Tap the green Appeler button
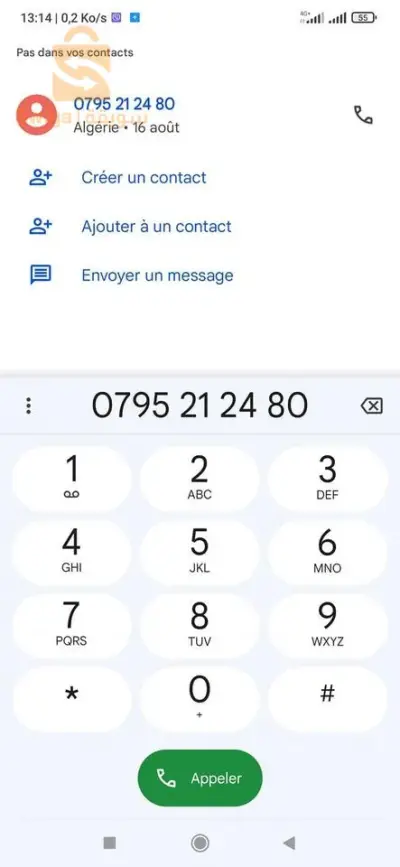400x867 pixels. pyautogui.click(x=200, y=779)
